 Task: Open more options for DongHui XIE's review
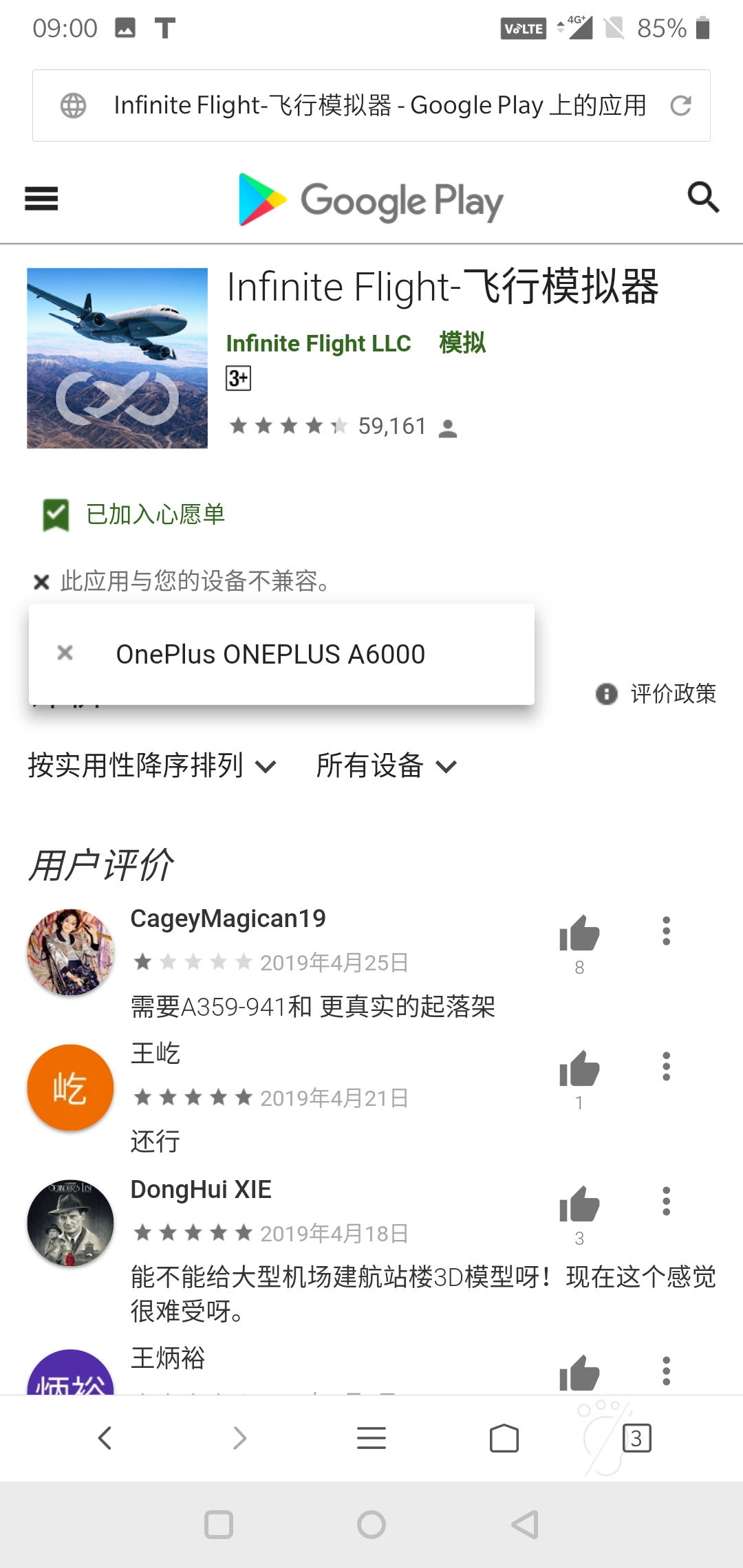point(666,1201)
